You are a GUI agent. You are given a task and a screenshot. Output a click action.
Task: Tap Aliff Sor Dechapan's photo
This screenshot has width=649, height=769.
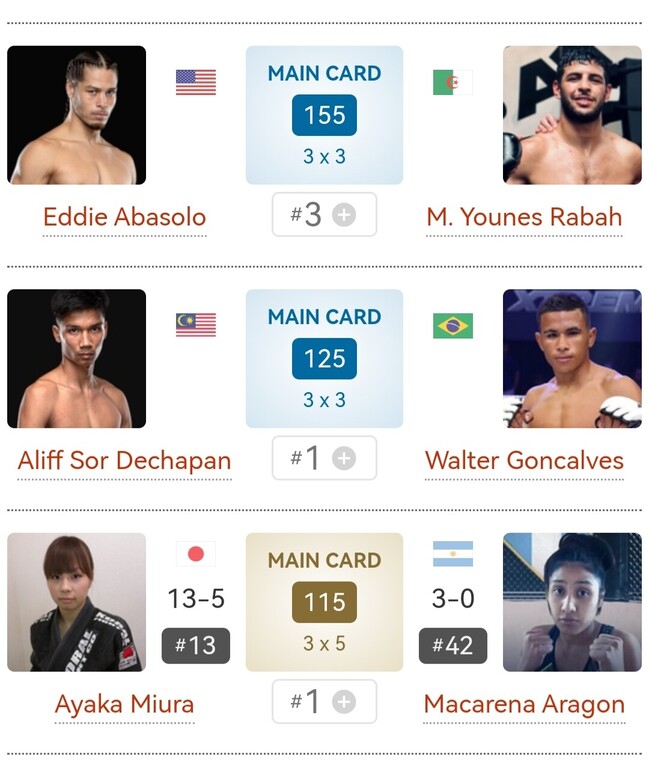coord(76,358)
